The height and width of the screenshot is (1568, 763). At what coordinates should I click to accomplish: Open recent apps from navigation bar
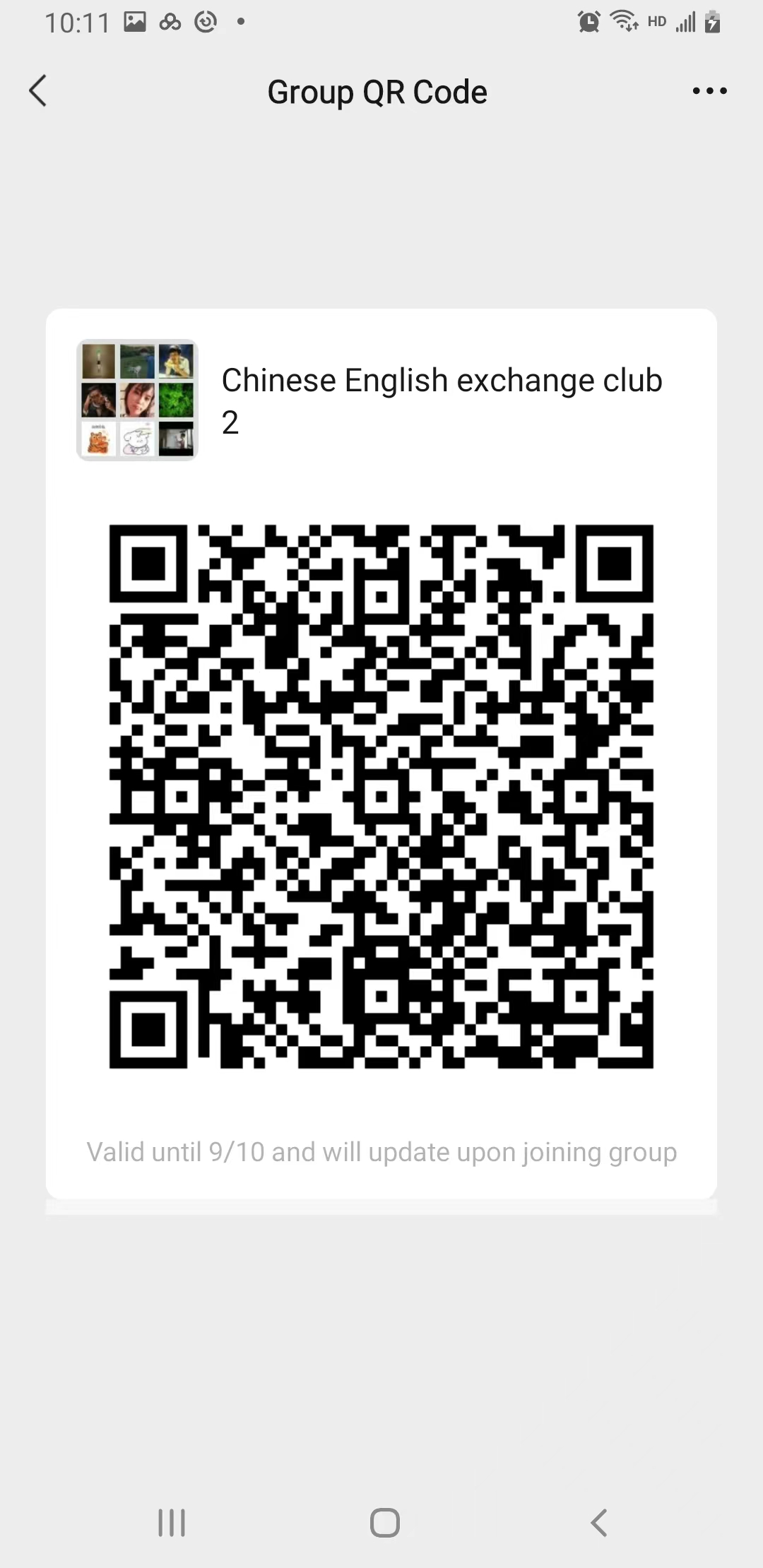click(172, 1522)
